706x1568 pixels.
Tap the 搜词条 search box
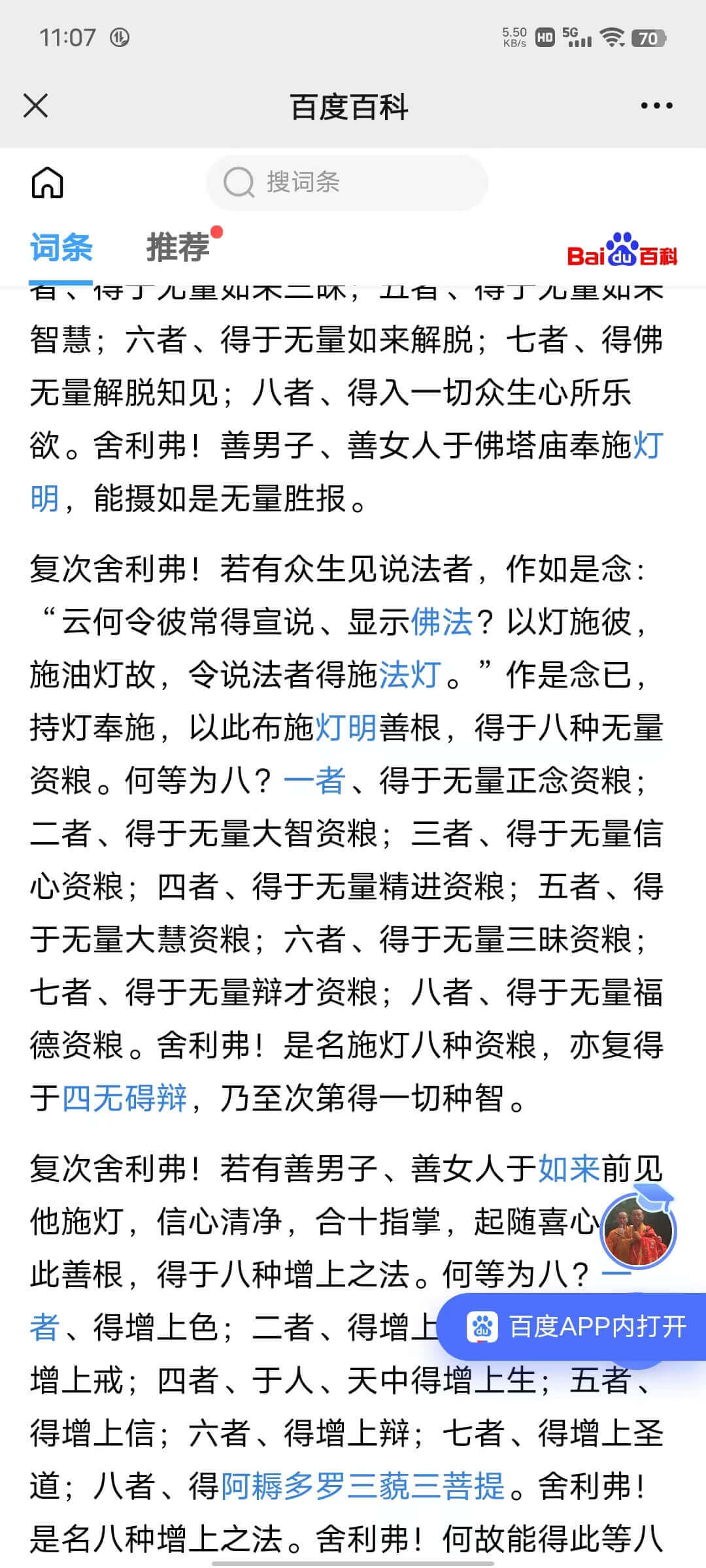pos(347,182)
